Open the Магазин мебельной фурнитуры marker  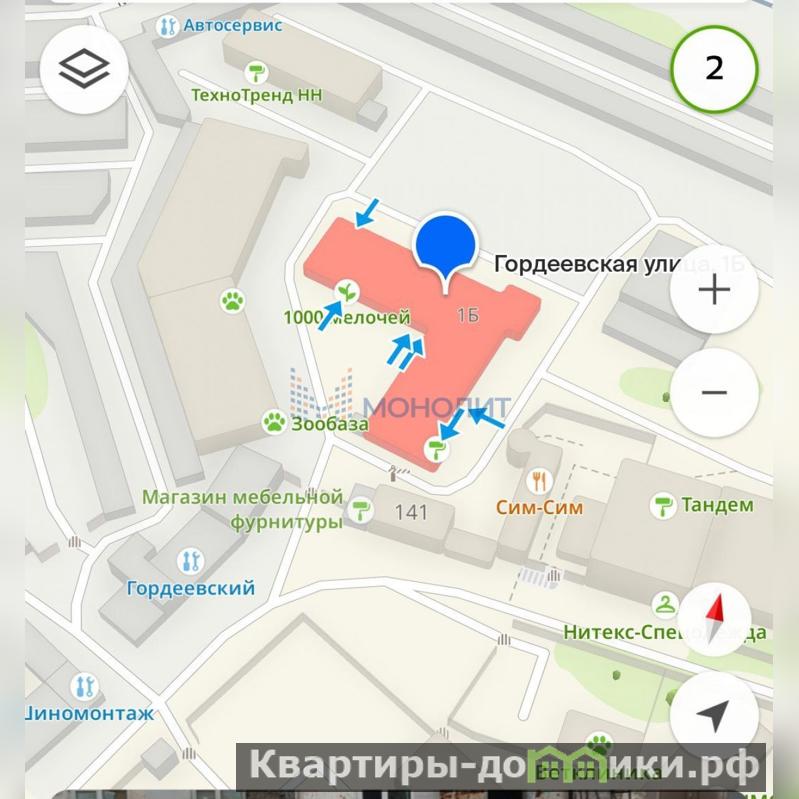(x=358, y=514)
